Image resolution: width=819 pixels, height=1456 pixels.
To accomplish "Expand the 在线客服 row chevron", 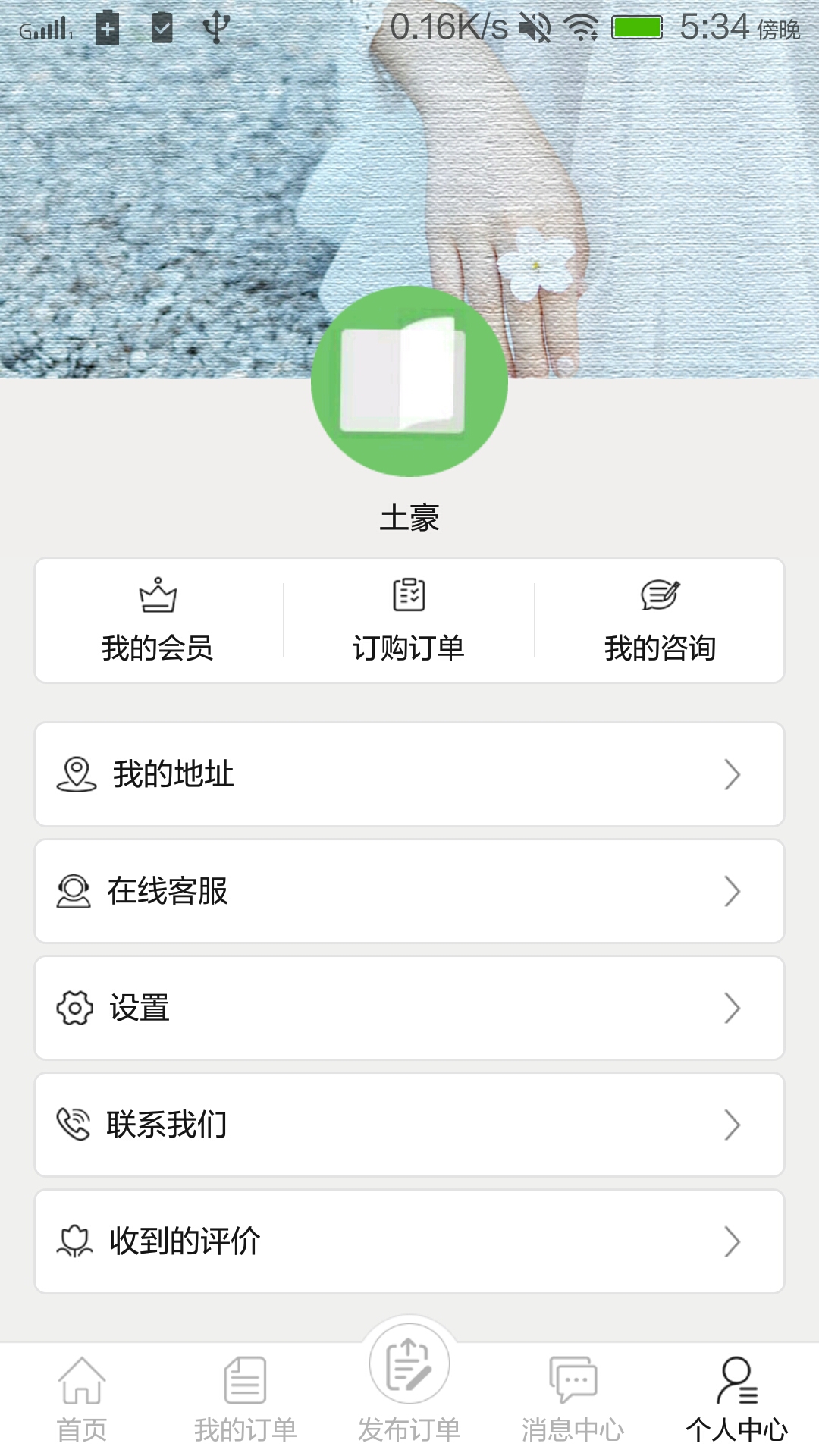I will pyautogui.click(x=732, y=891).
